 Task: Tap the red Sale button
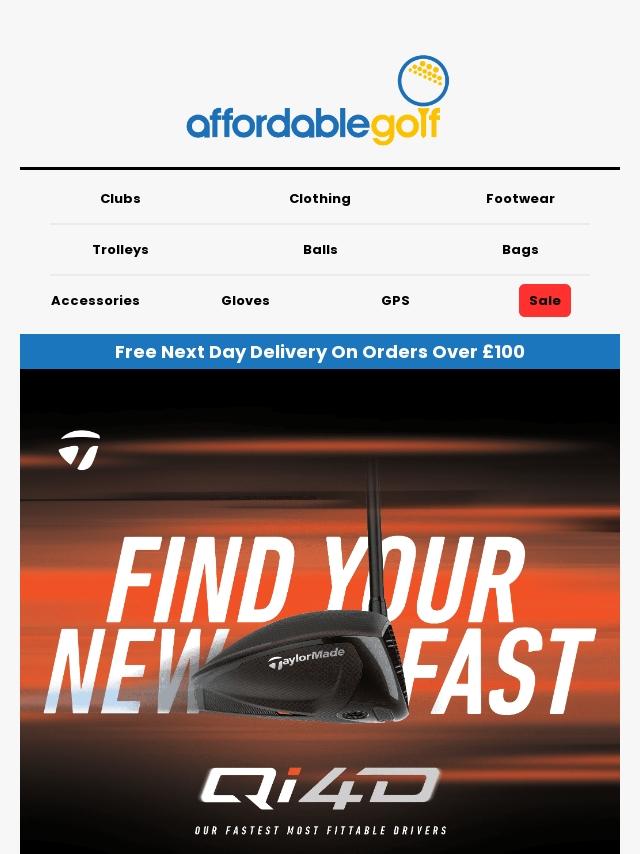[545, 301]
